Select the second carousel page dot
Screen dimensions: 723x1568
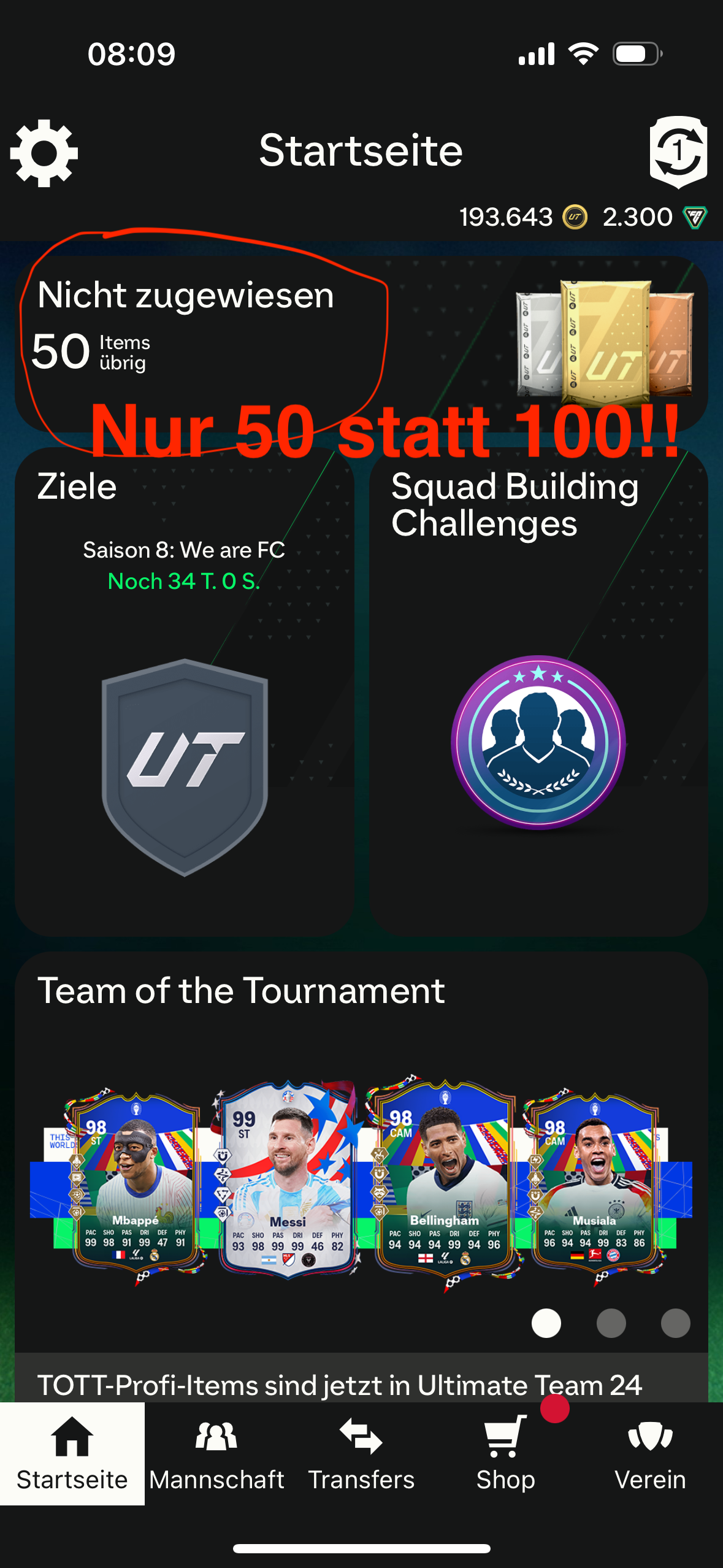point(611,1323)
